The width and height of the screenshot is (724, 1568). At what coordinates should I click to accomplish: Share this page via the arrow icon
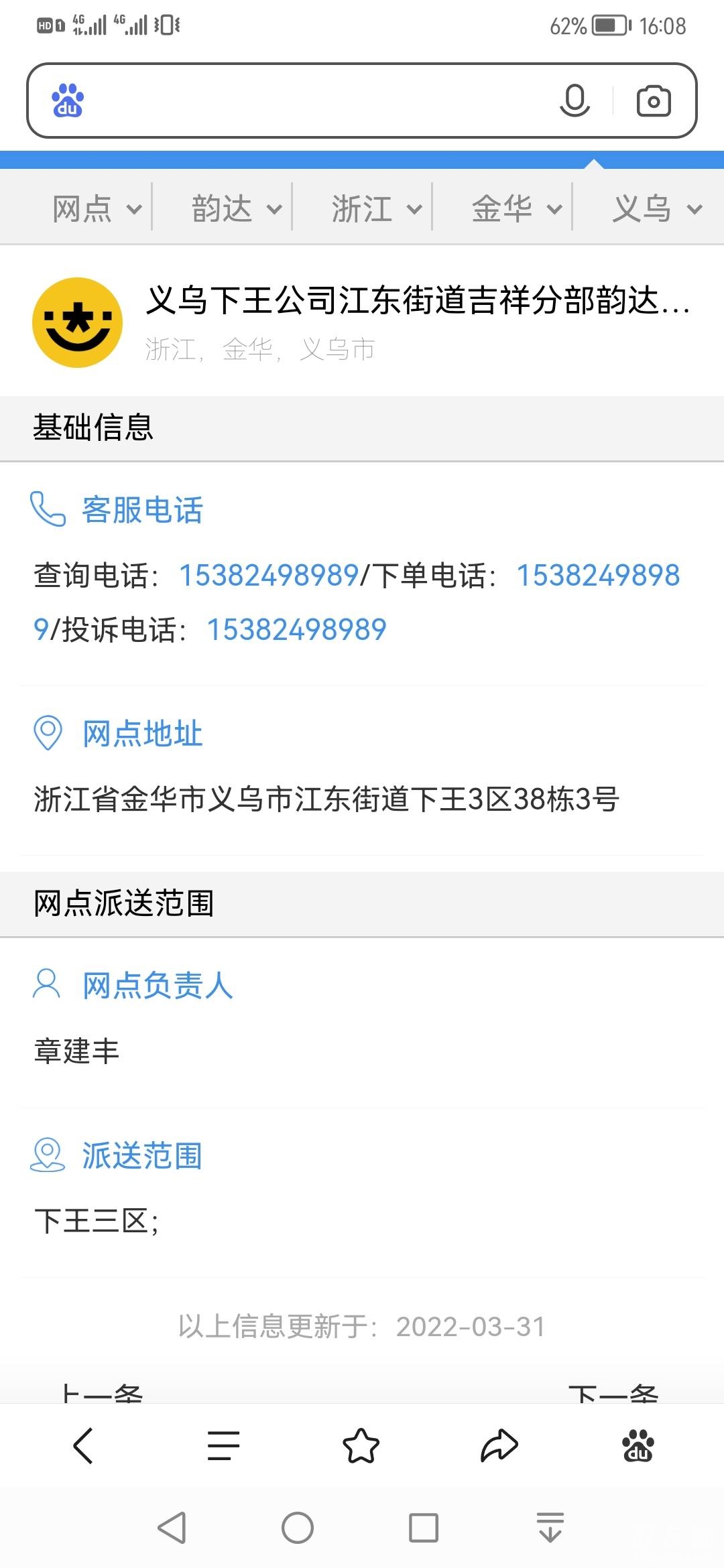[x=499, y=1445]
